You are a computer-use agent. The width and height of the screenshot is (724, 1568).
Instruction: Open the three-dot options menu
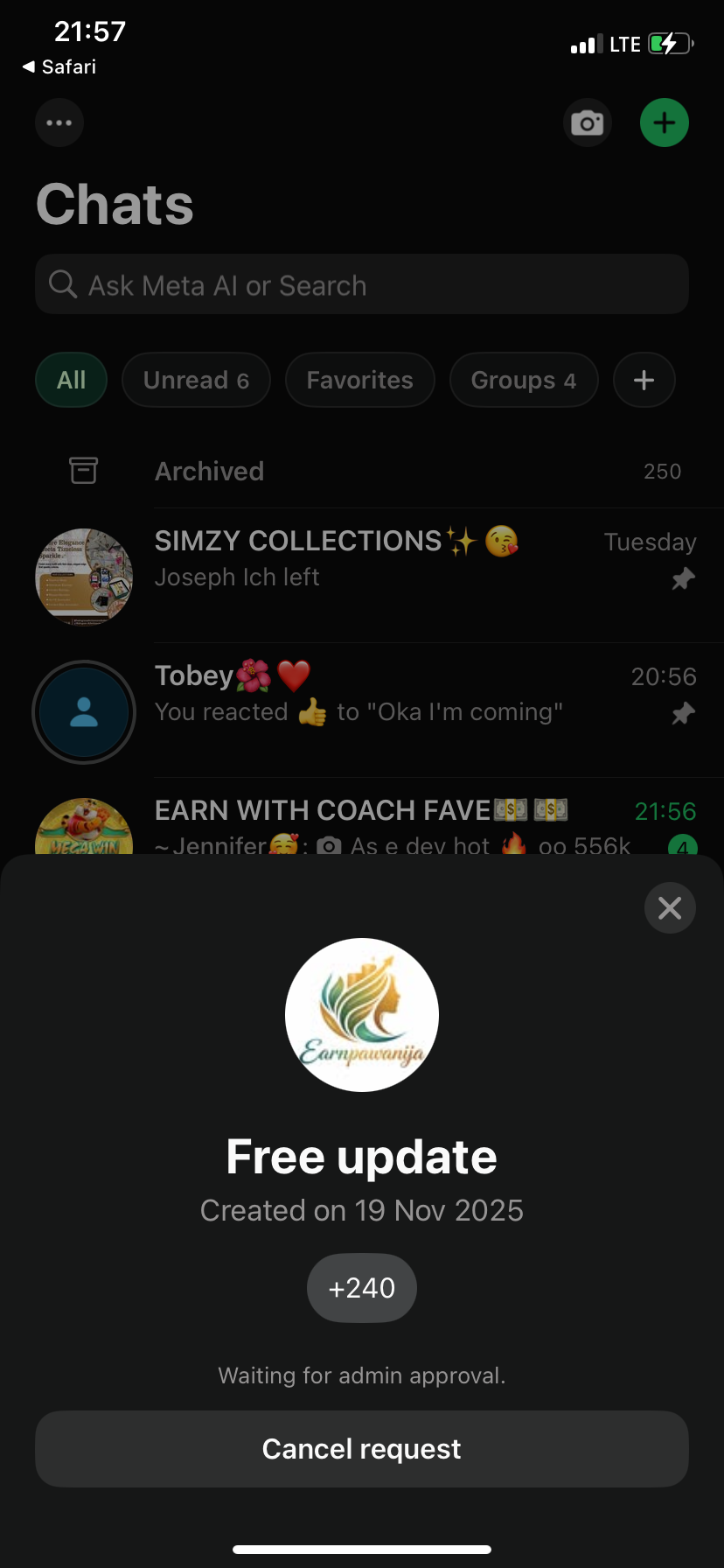click(59, 122)
